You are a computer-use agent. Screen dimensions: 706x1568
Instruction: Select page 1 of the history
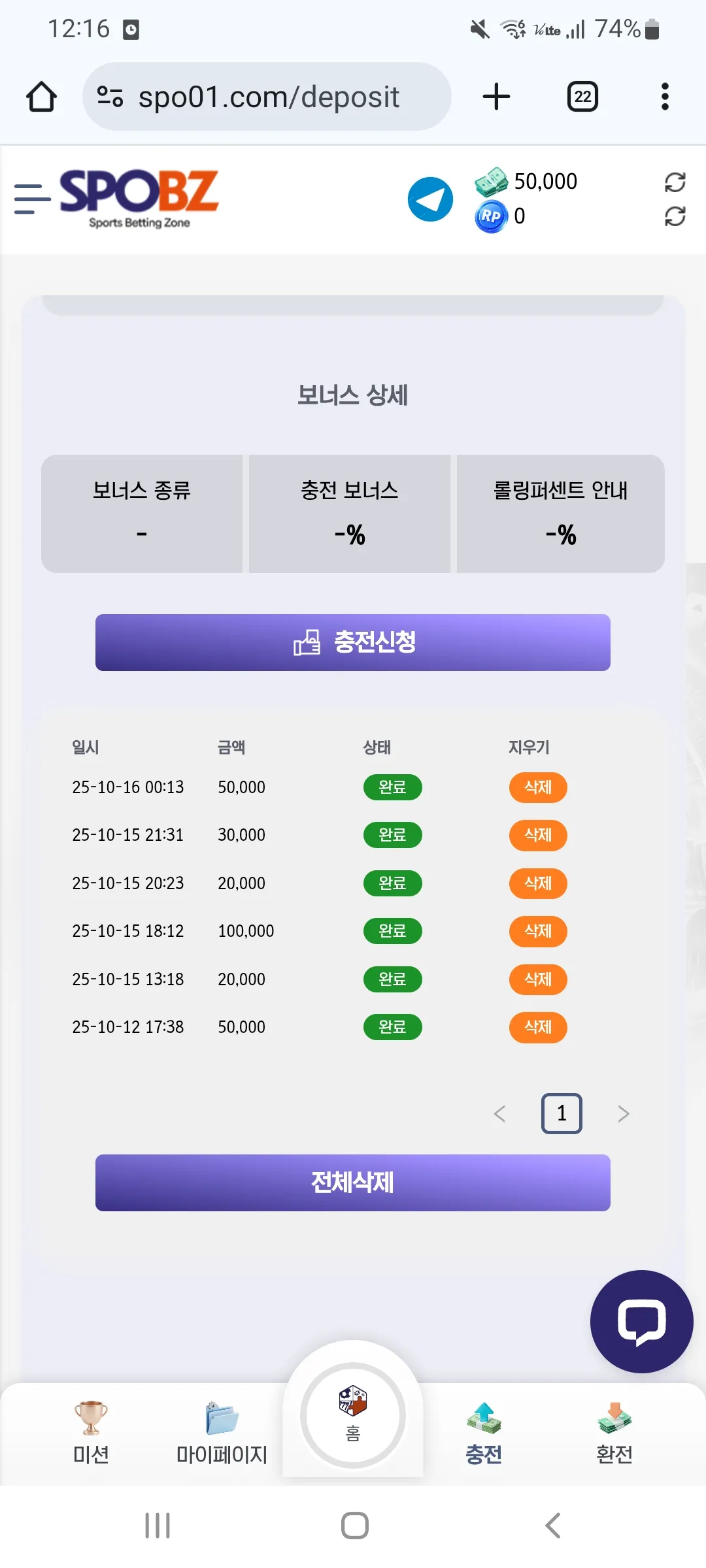(562, 1113)
